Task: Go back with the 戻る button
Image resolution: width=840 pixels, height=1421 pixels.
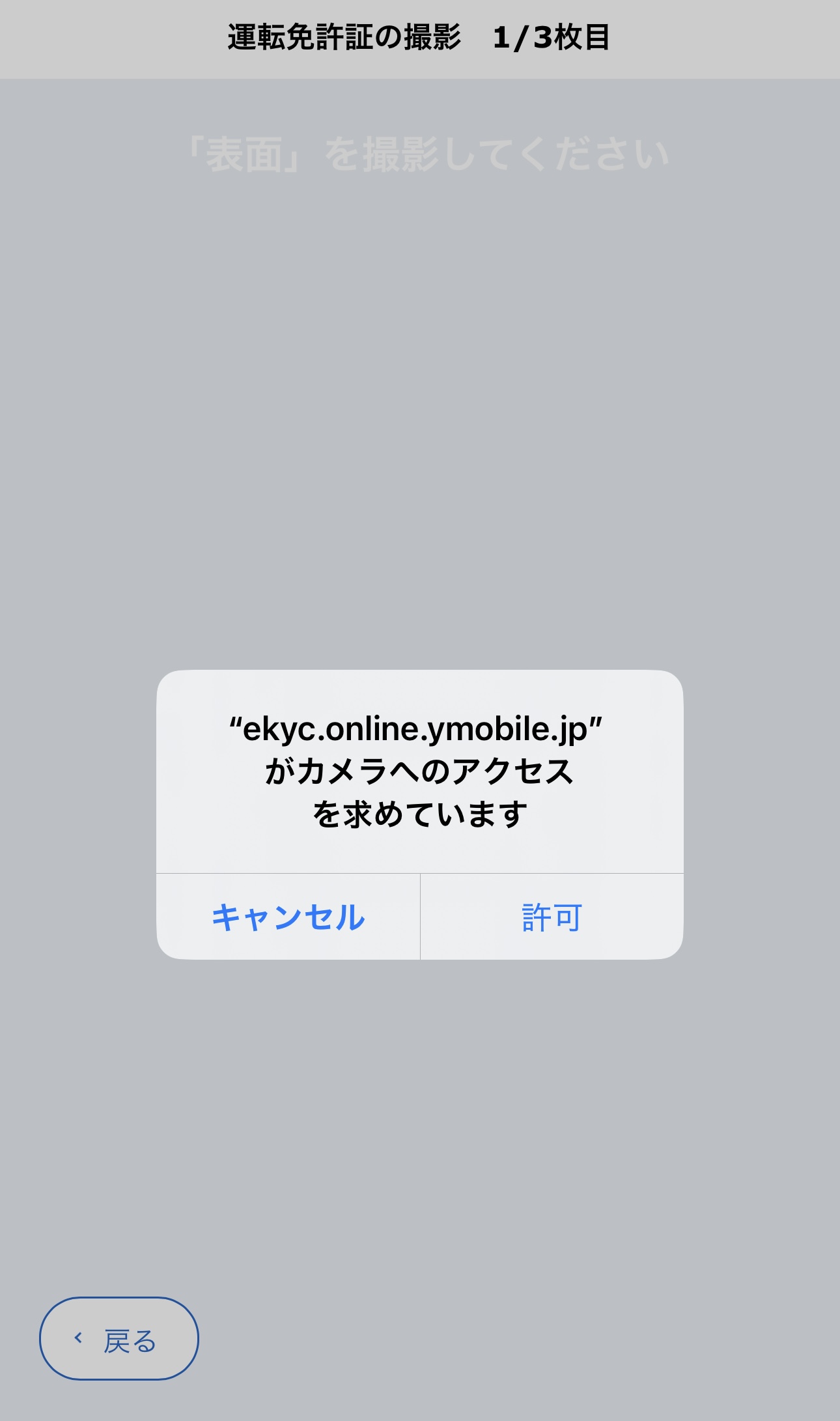Action: [x=119, y=1338]
